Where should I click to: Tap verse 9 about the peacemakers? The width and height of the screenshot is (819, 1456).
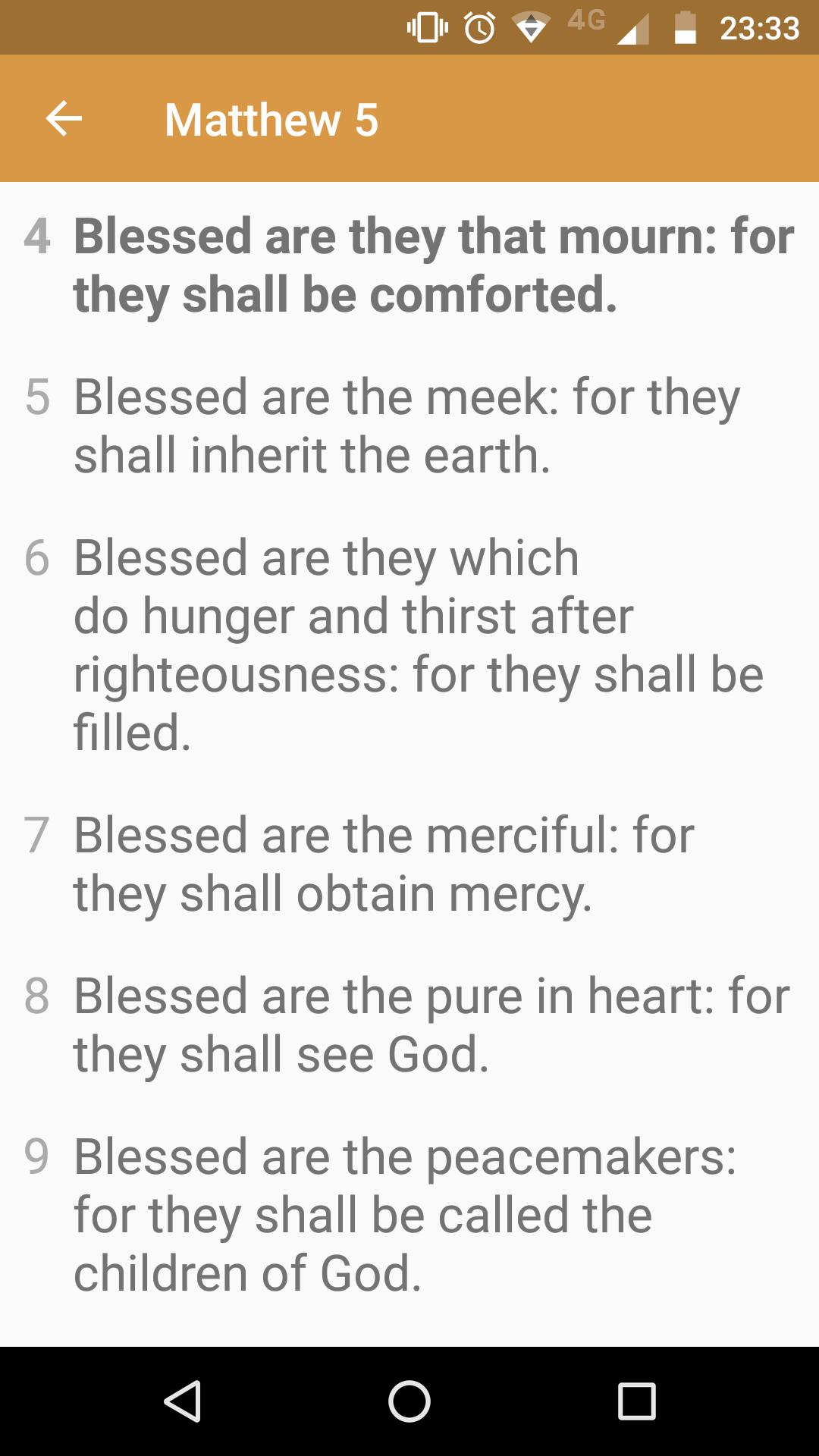[409, 1214]
